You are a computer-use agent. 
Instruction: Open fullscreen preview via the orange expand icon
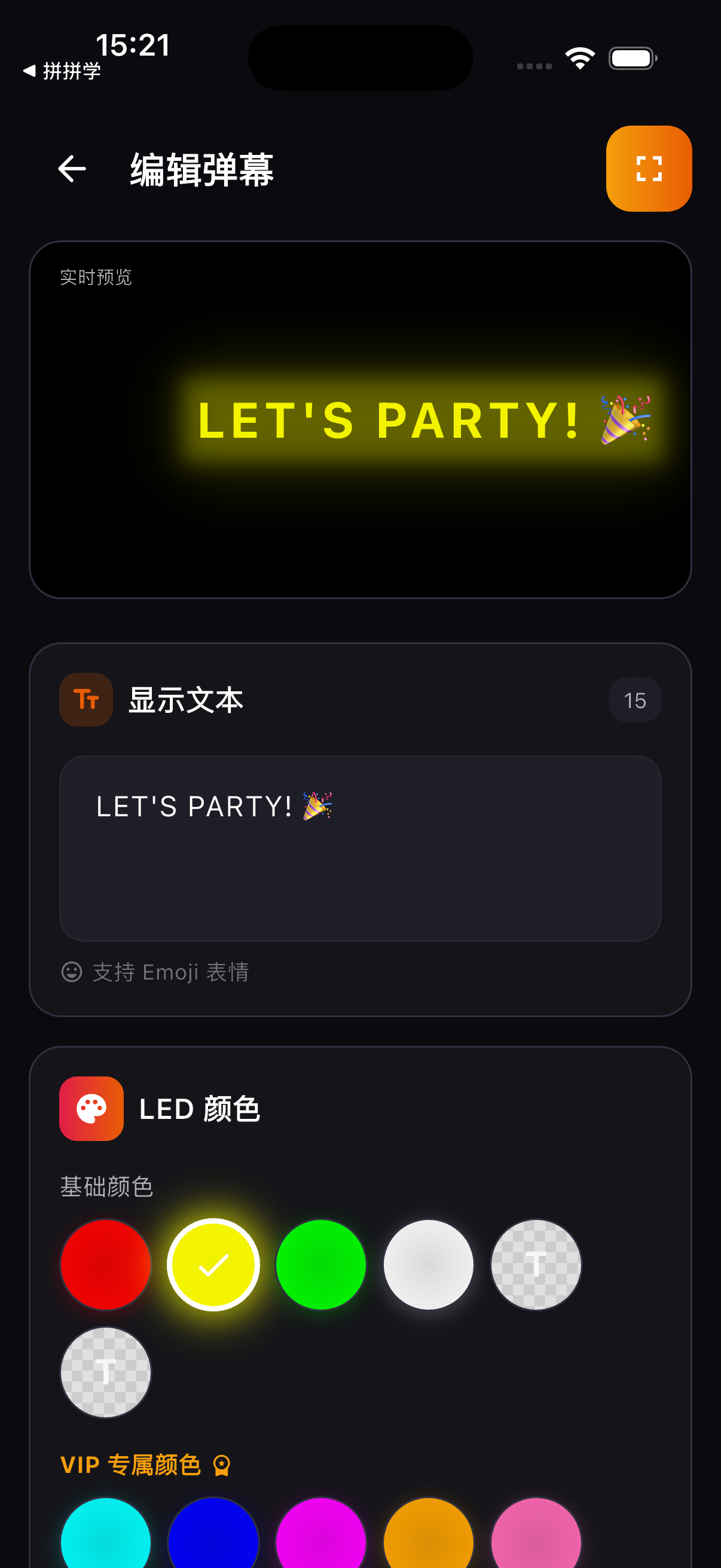pyautogui.click(x=649, y=169)
